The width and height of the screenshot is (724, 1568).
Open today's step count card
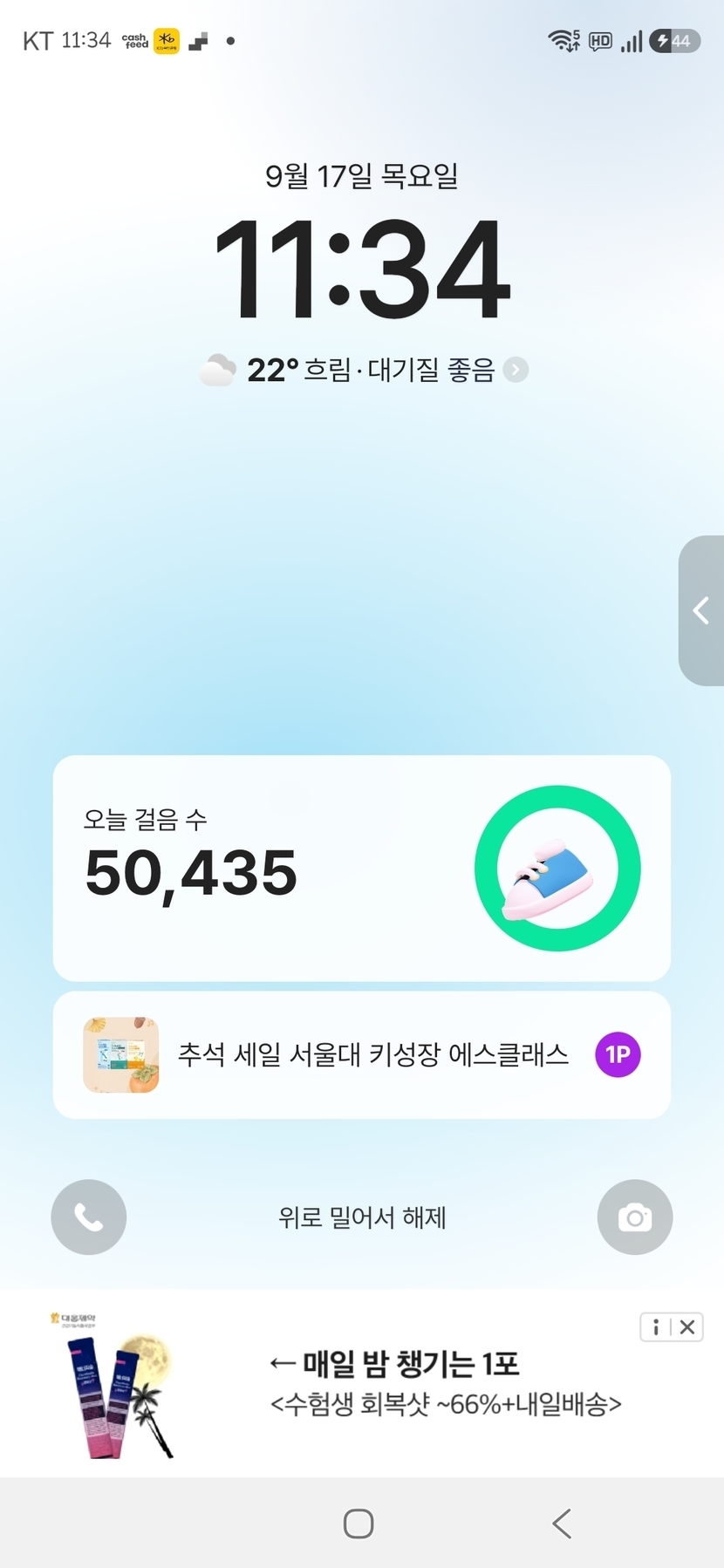tap(362, 869)
